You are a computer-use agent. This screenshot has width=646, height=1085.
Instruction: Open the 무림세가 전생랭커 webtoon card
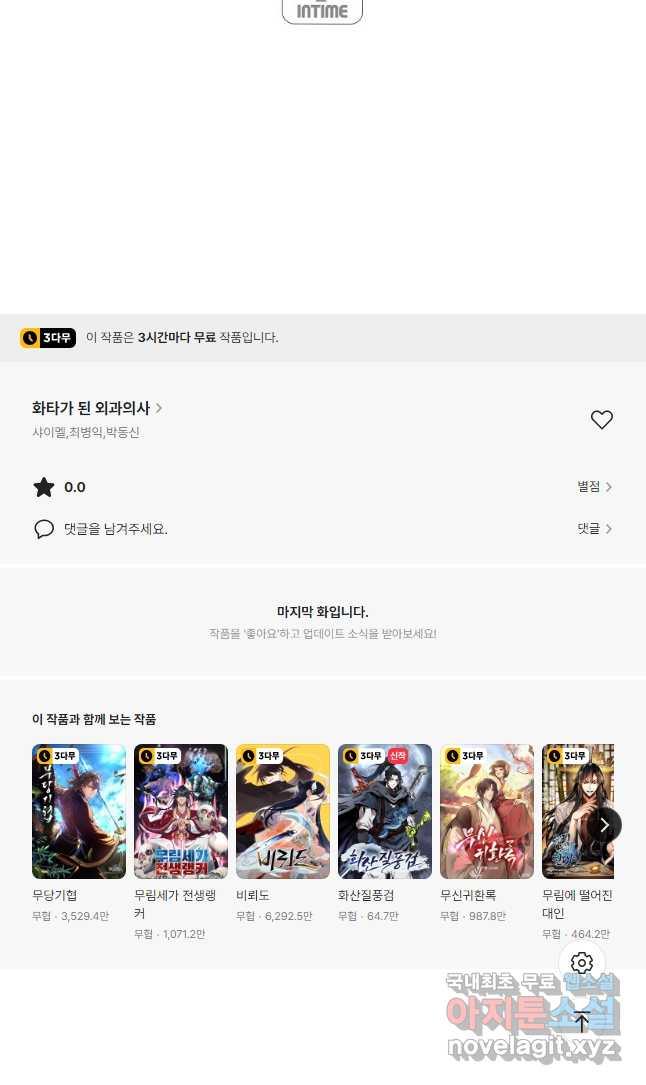(181, 811)
